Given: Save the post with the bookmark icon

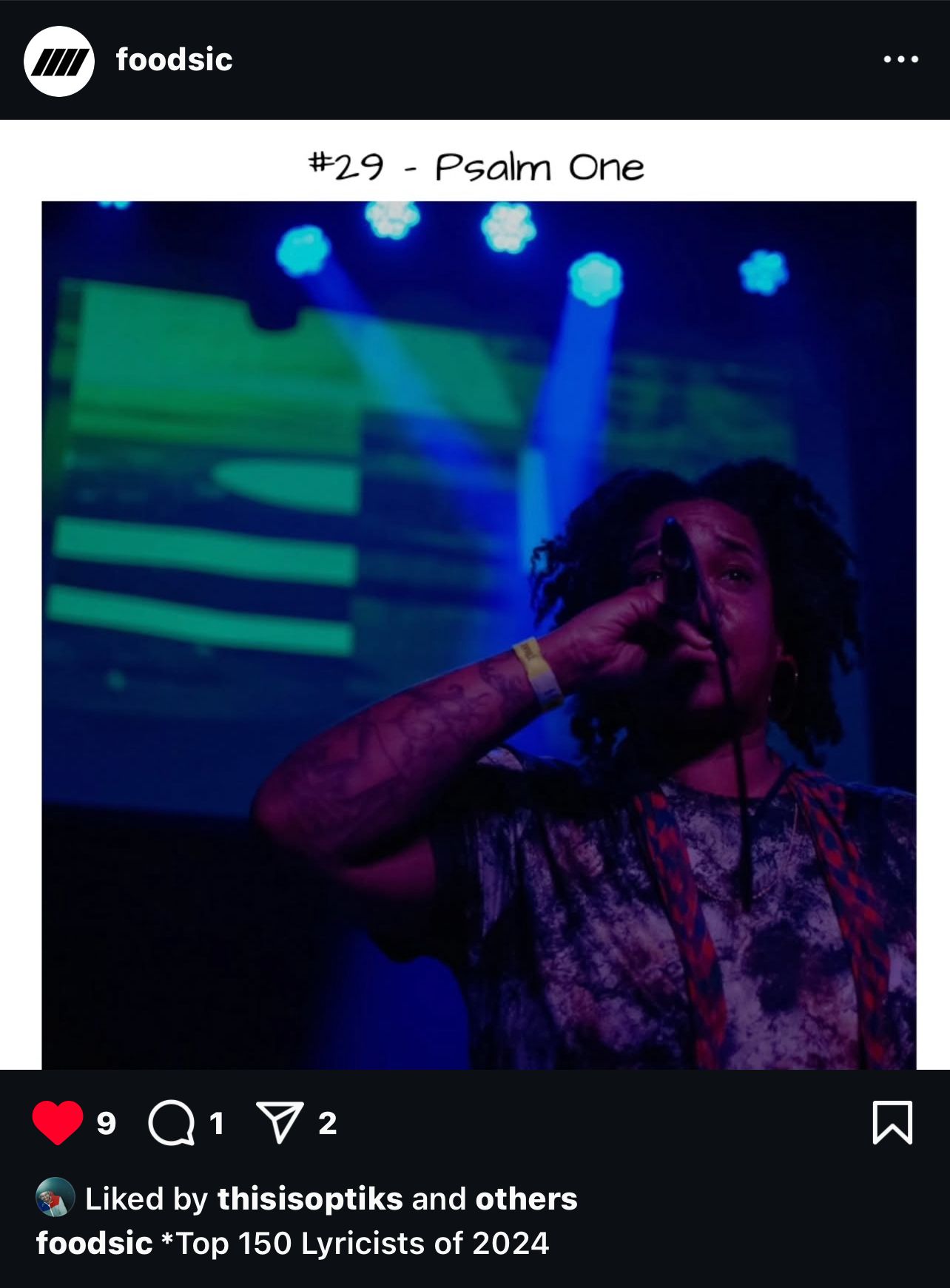Looking at the screenshot, I should [892, 1122].
